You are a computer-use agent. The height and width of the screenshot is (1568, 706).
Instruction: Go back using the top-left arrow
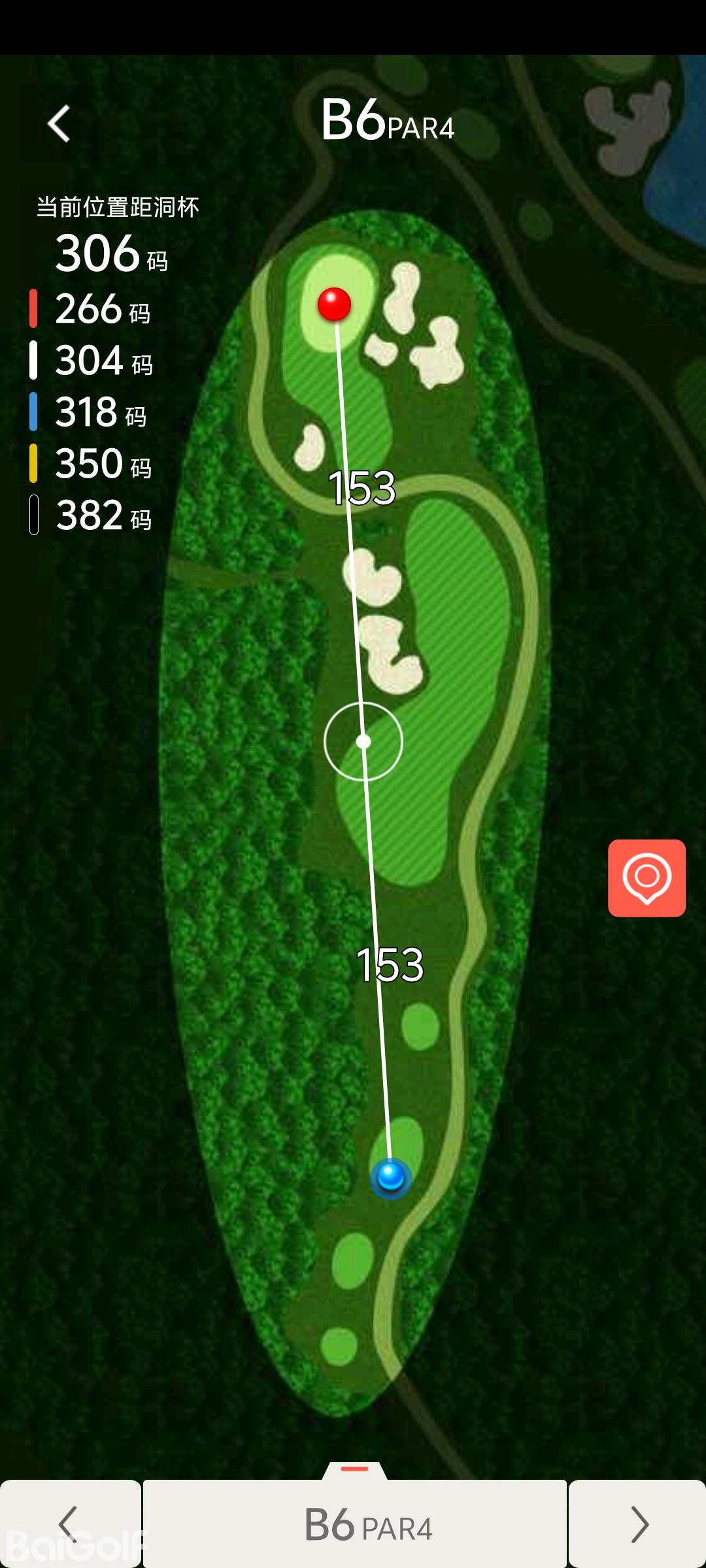[59, 123]
